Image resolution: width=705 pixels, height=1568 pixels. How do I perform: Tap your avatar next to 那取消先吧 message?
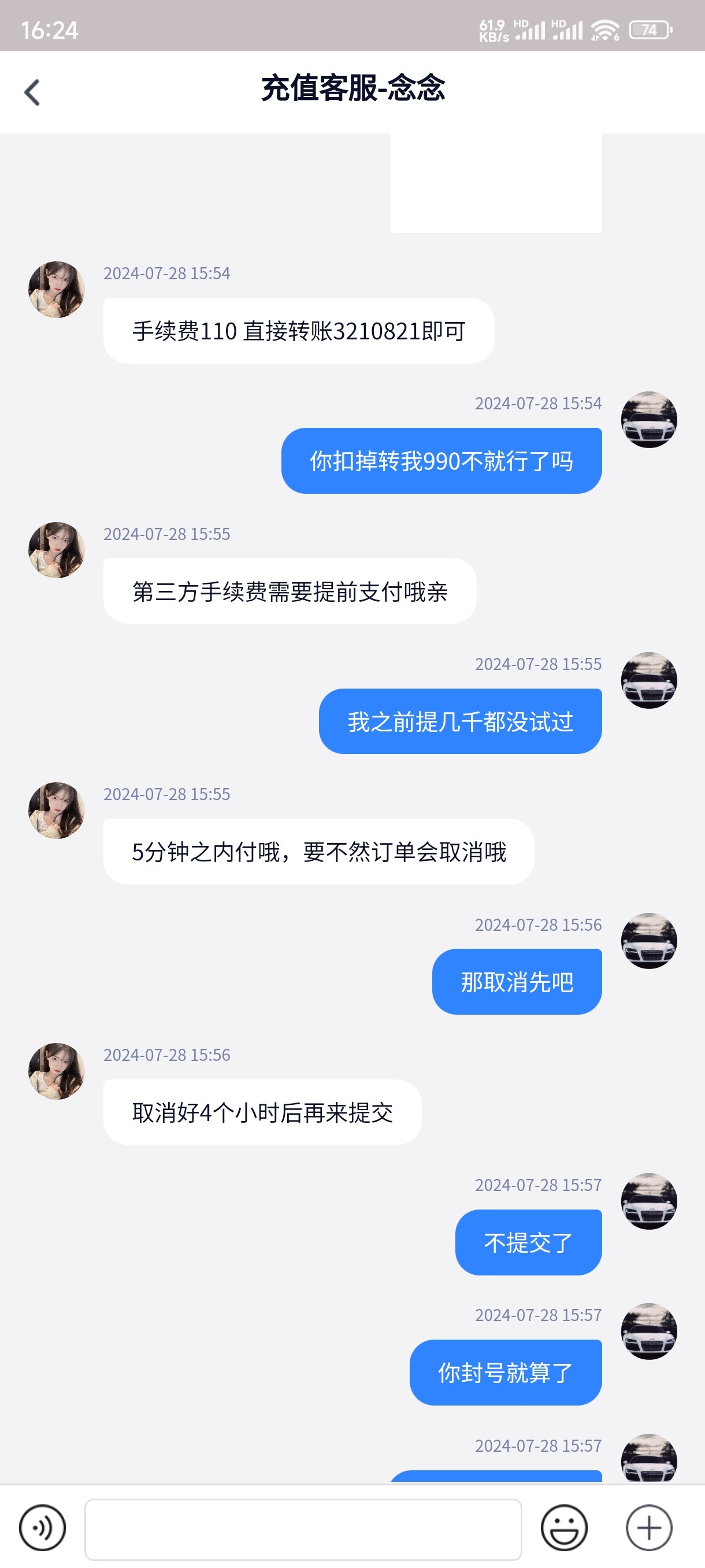click(650, 940)
